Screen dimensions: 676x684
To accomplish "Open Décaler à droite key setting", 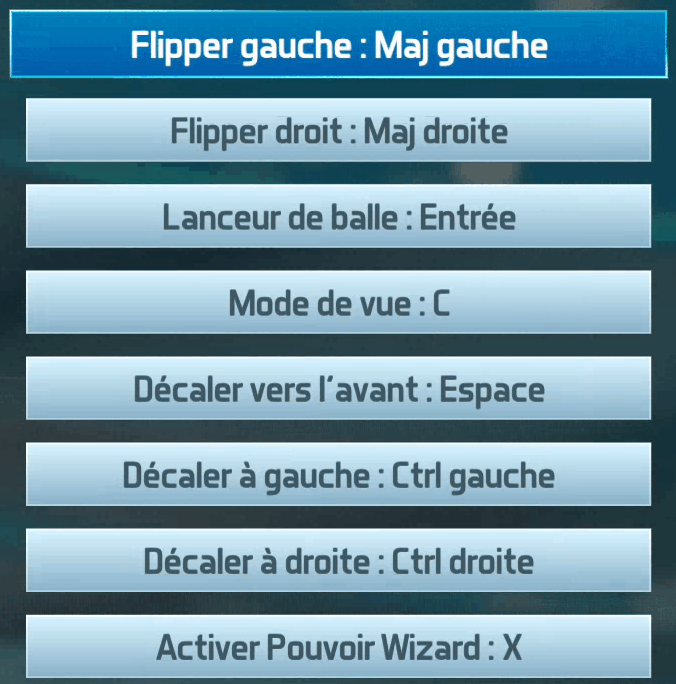I will point(338,560).
